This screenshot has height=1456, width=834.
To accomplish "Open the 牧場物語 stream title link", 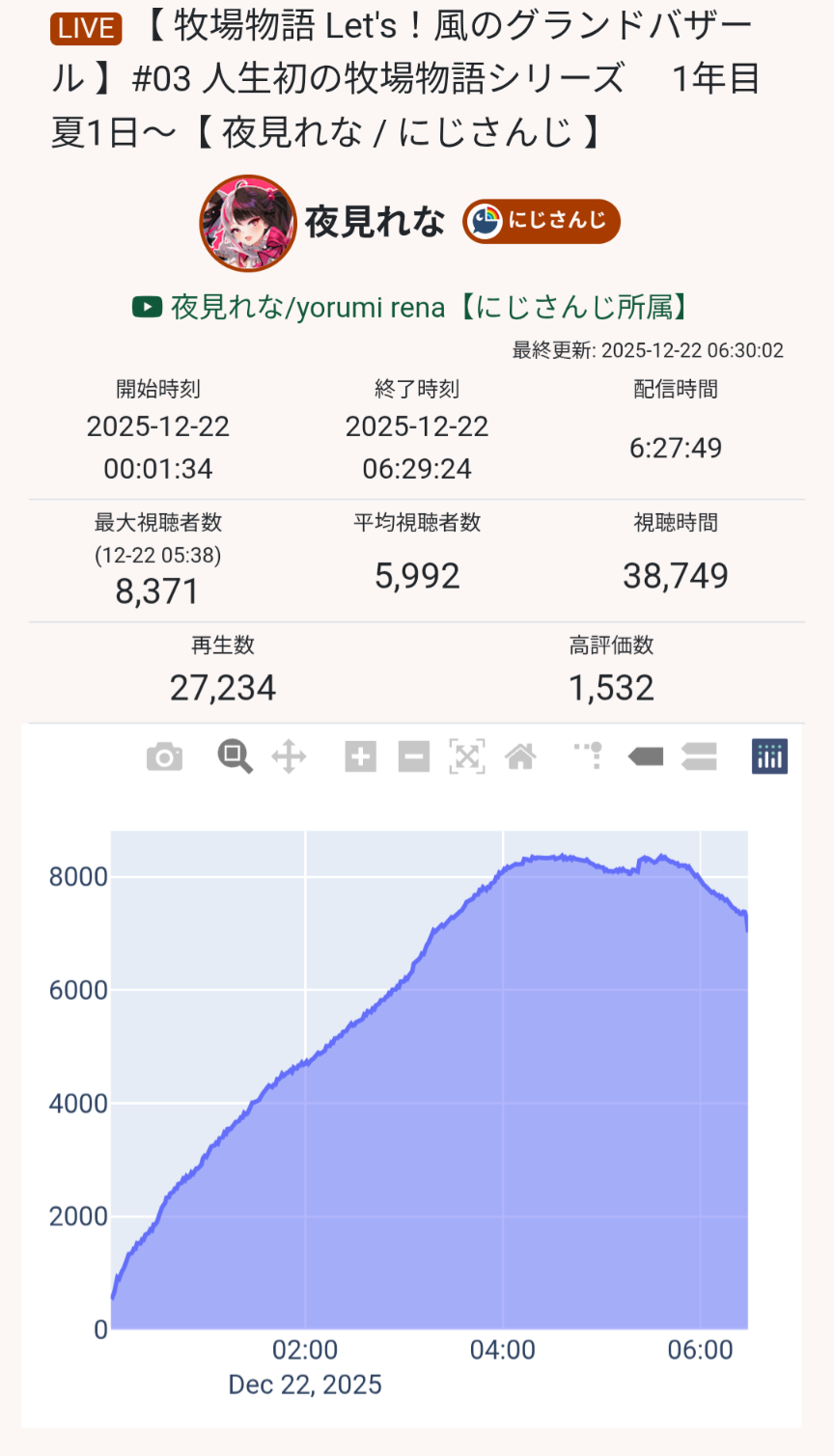I will tap(405, 79).
